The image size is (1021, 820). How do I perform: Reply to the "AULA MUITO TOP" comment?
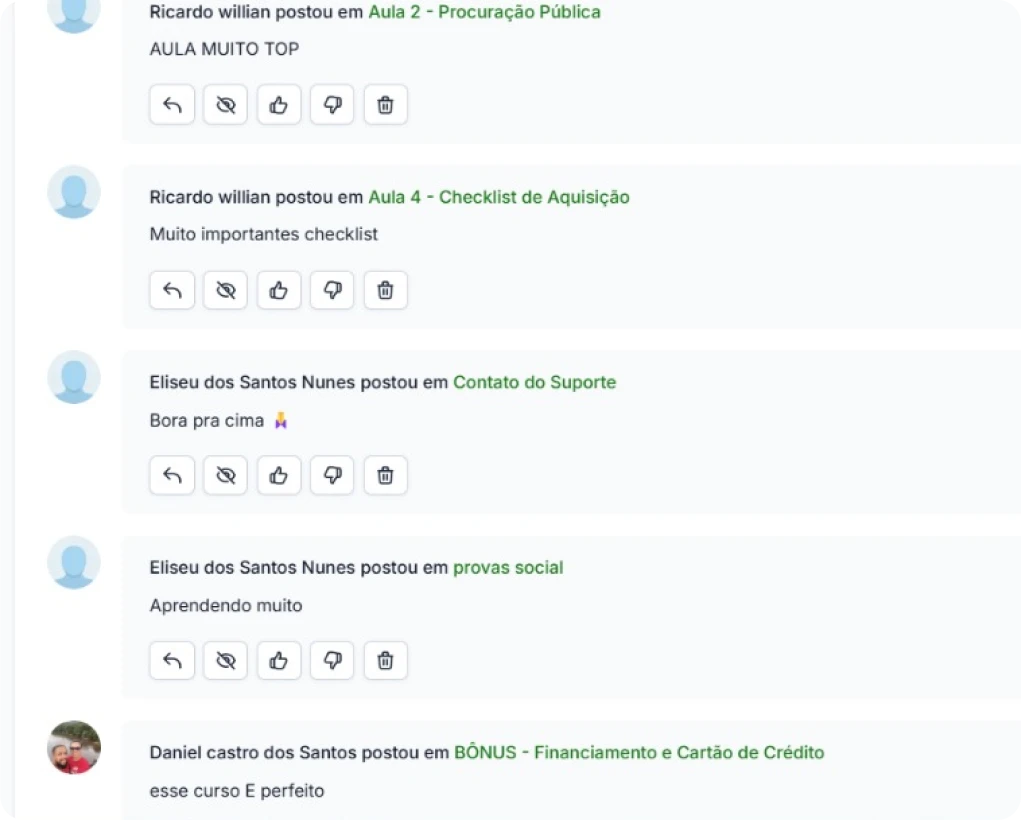(x=172, y=105)
